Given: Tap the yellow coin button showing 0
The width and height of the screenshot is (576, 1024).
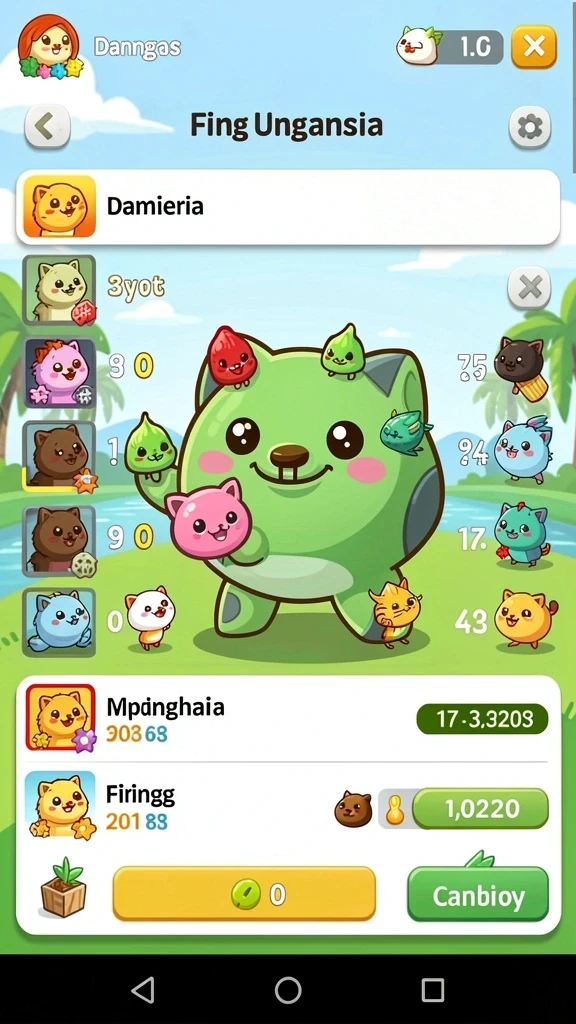Looking at the screenshot, I should (x=244, y=893).
